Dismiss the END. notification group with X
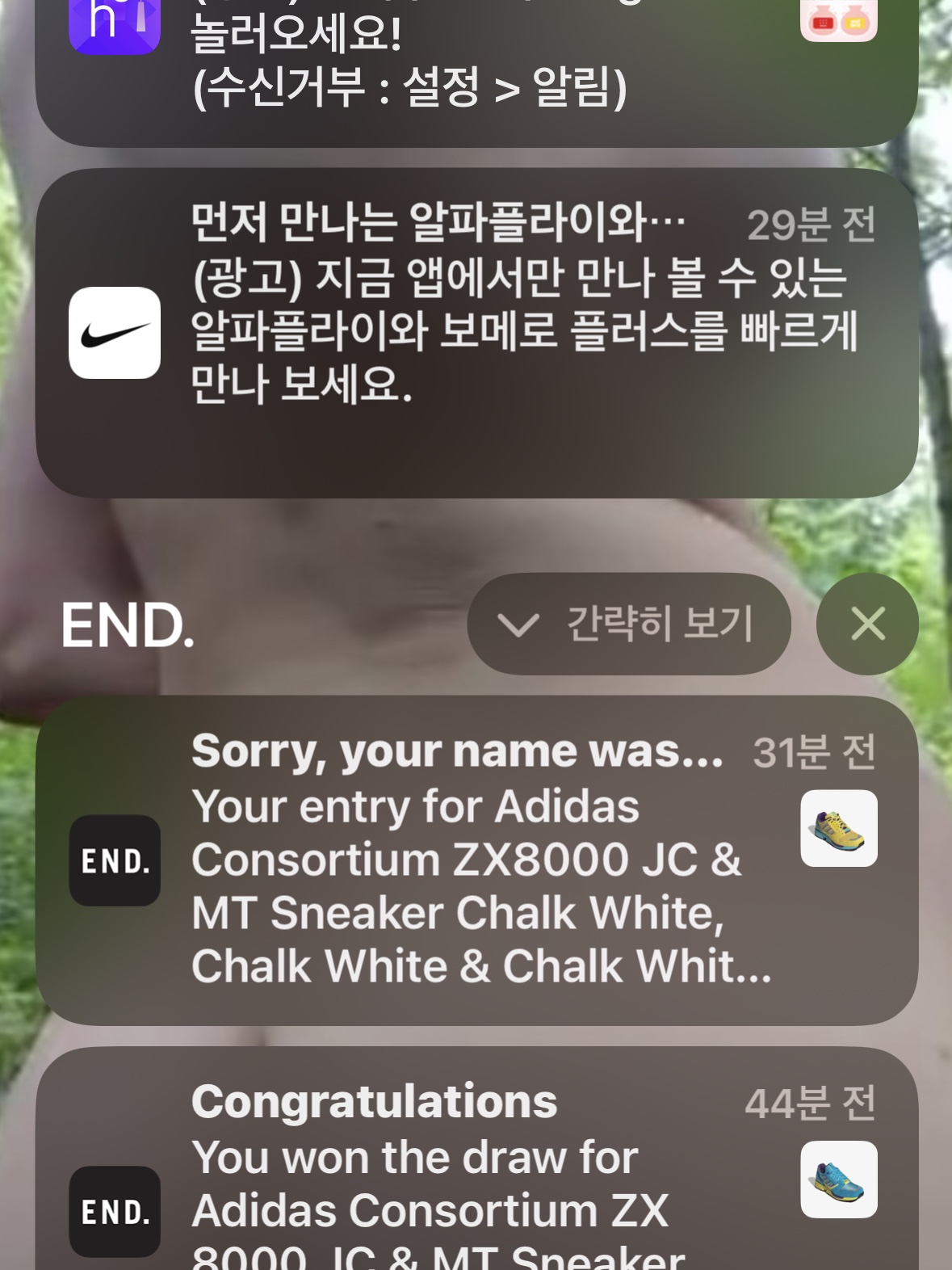952x1270 pixels. (x=866, y=624)
